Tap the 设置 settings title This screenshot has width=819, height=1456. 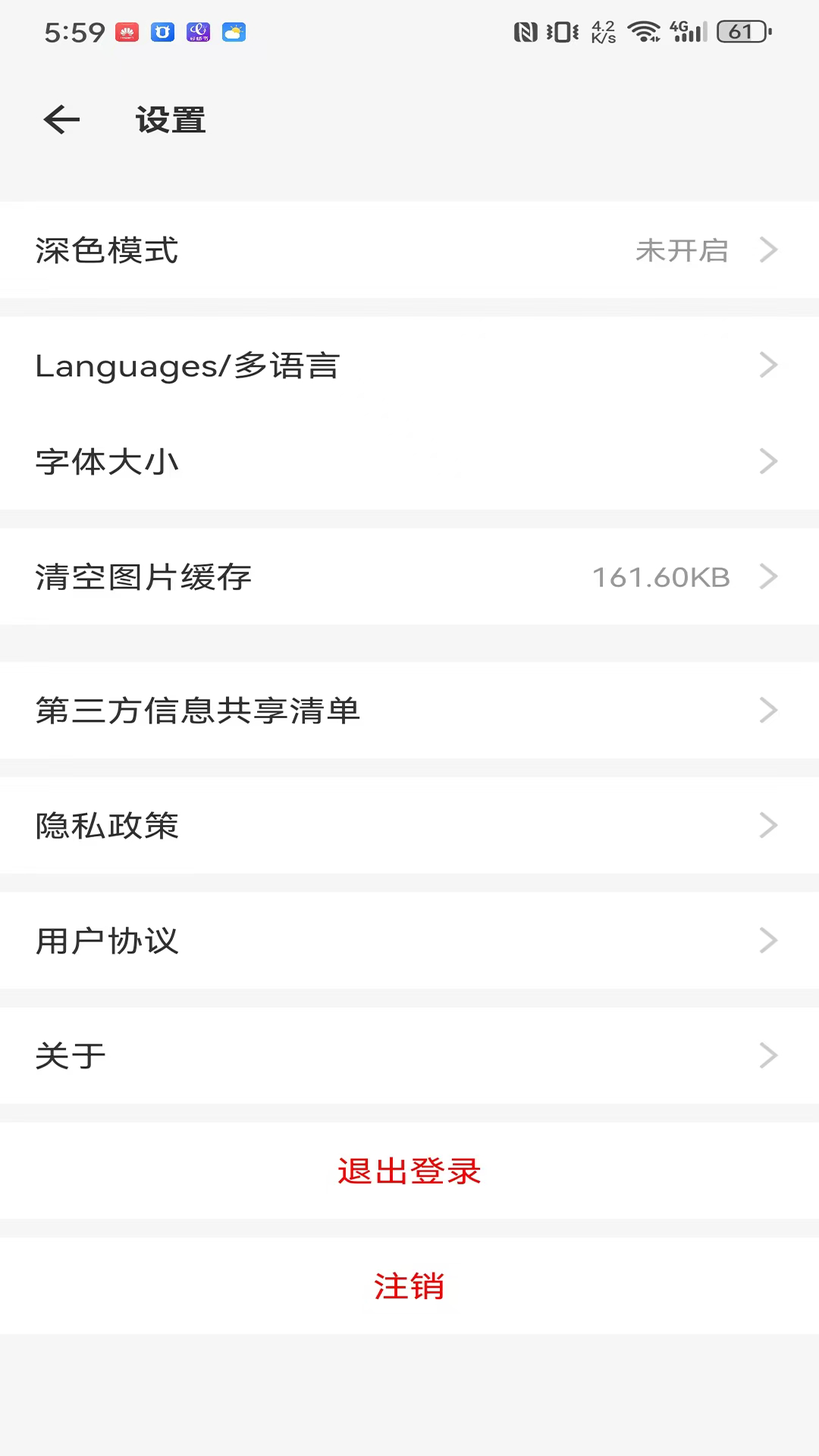coord(170,120)
